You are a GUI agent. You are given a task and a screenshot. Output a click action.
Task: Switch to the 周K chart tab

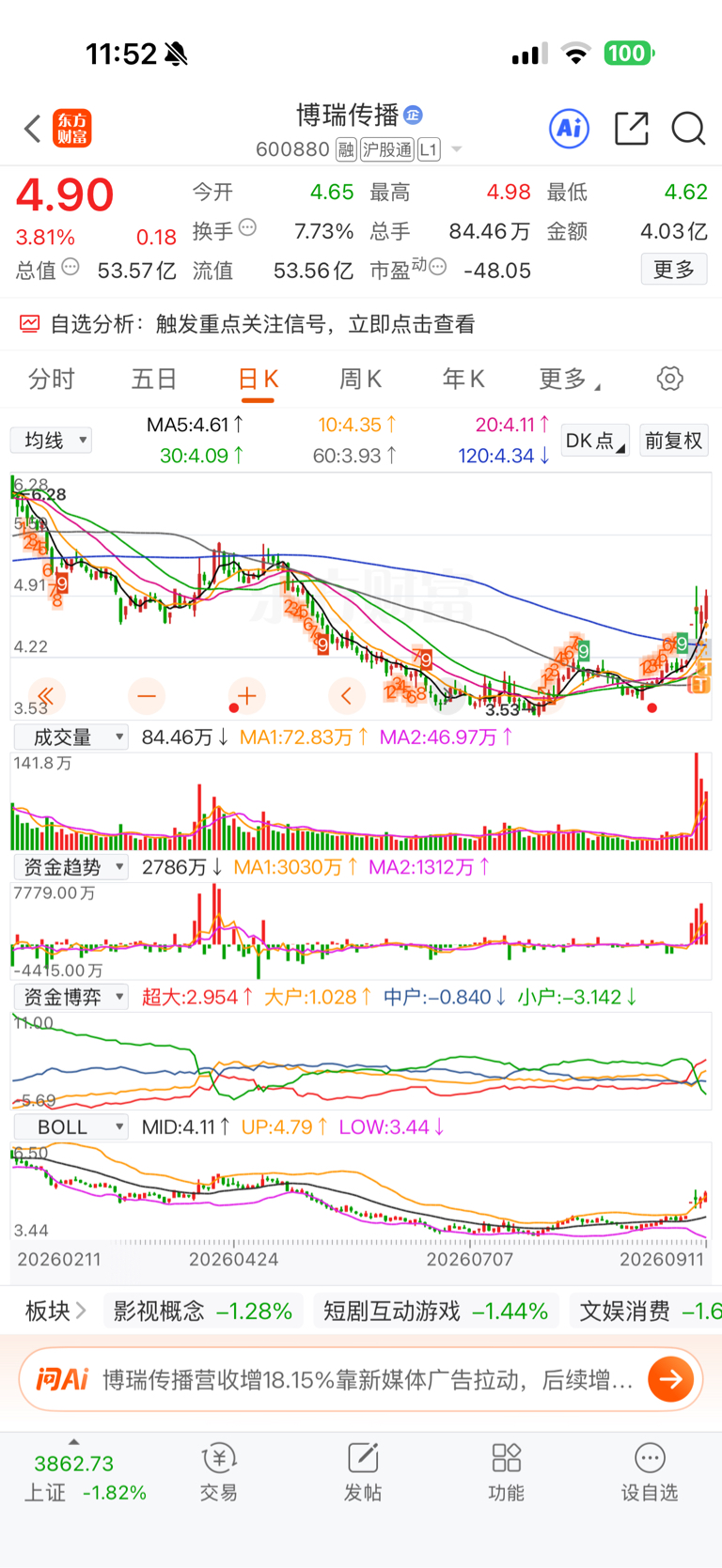(360, 380)
